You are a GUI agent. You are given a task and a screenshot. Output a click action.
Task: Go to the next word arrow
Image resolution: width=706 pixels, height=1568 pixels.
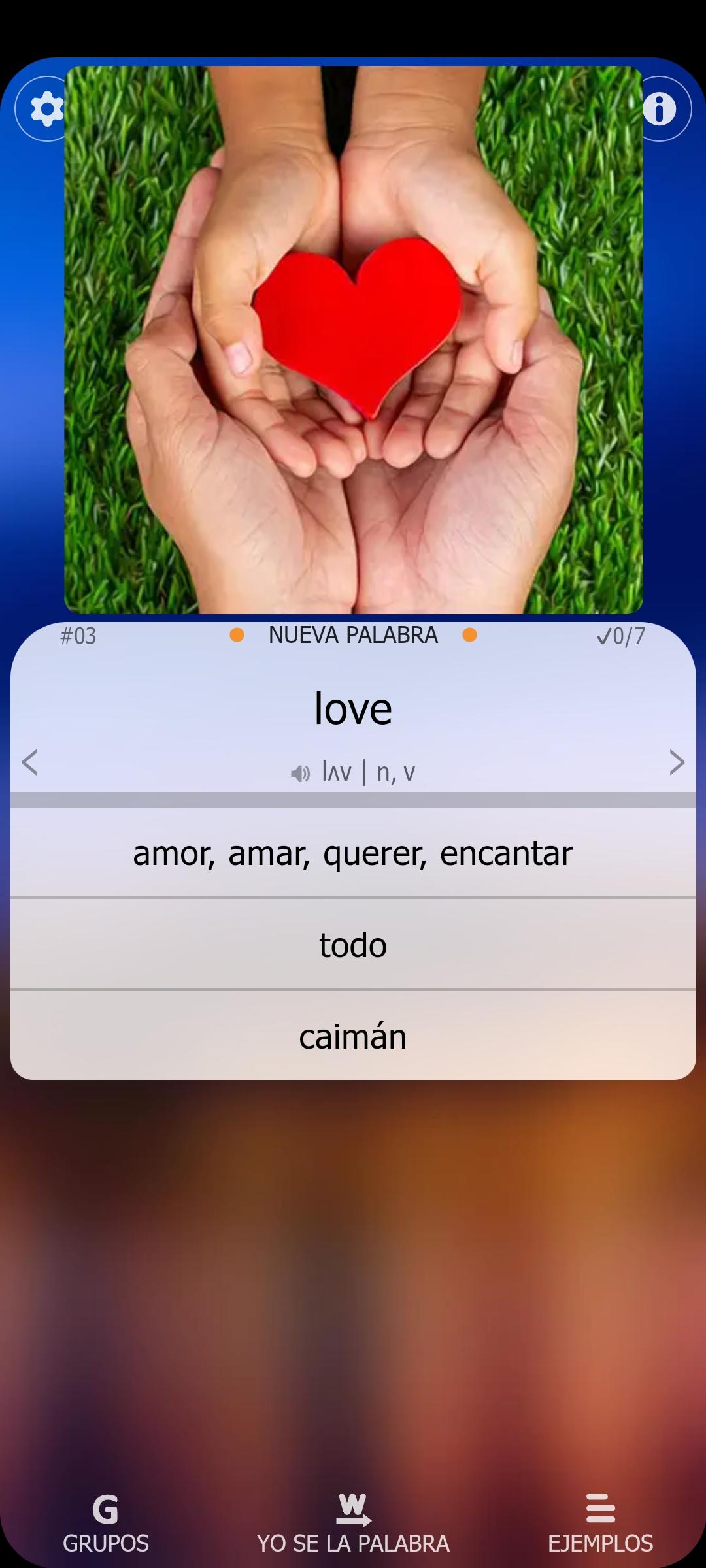(x=677, y=762)
